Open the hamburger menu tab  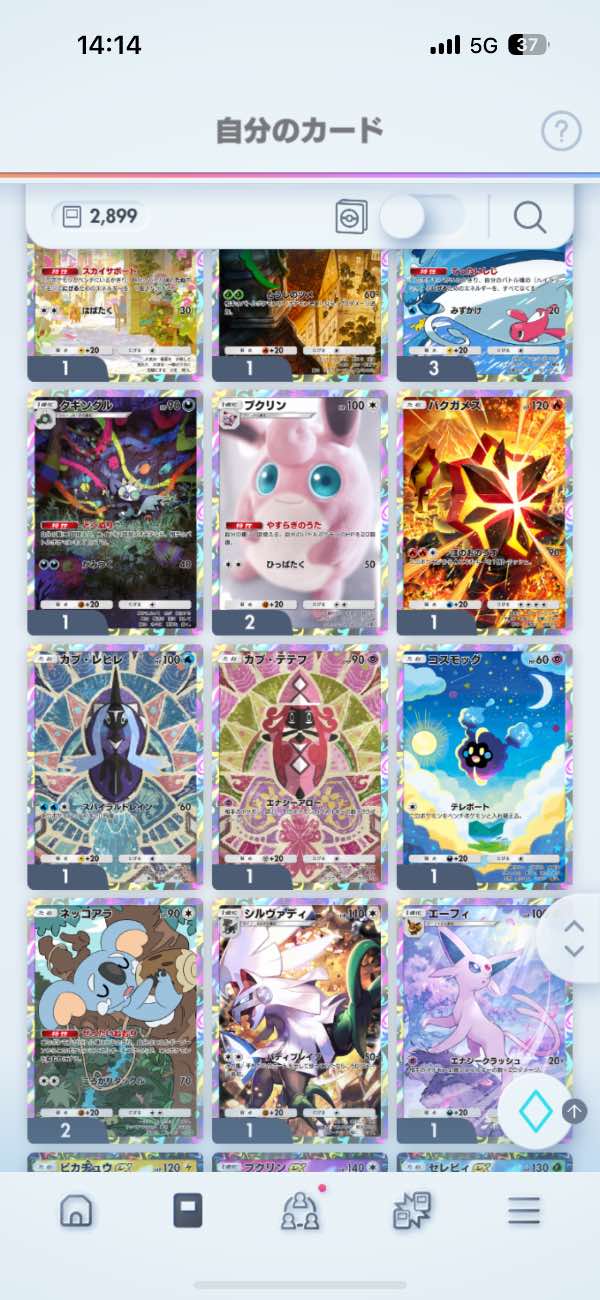(523, 1210)
